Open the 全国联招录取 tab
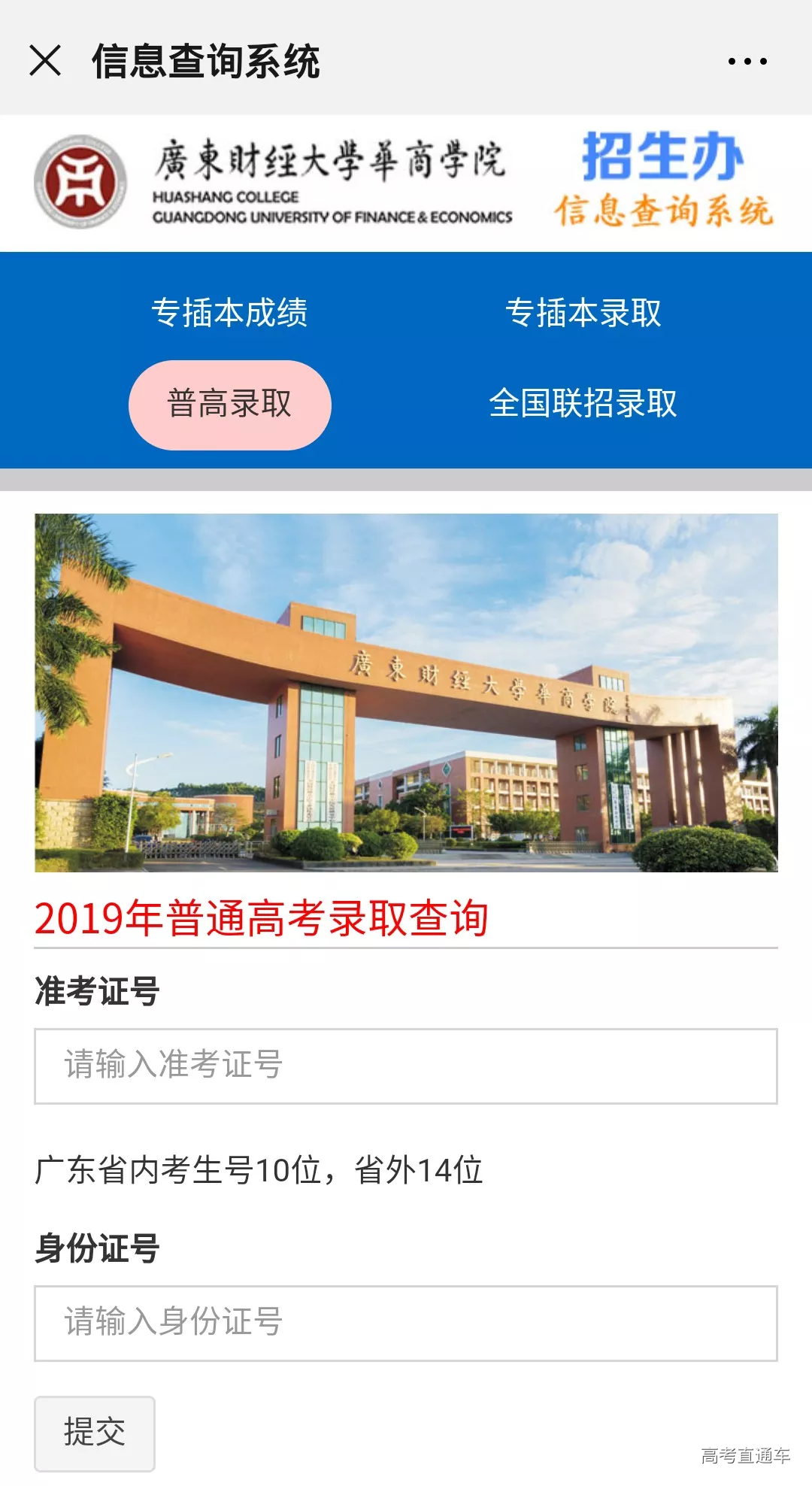The height and width of the screenshot is (1486, 812). tap(583, 404)
